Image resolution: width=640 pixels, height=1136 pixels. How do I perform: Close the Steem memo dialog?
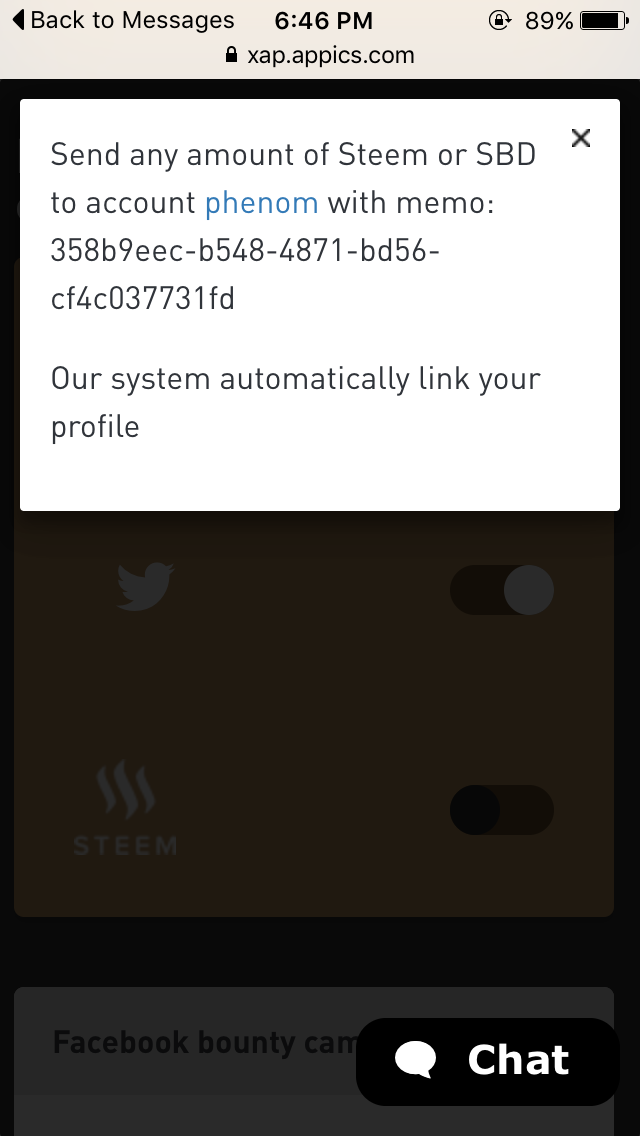click(581, 138)
